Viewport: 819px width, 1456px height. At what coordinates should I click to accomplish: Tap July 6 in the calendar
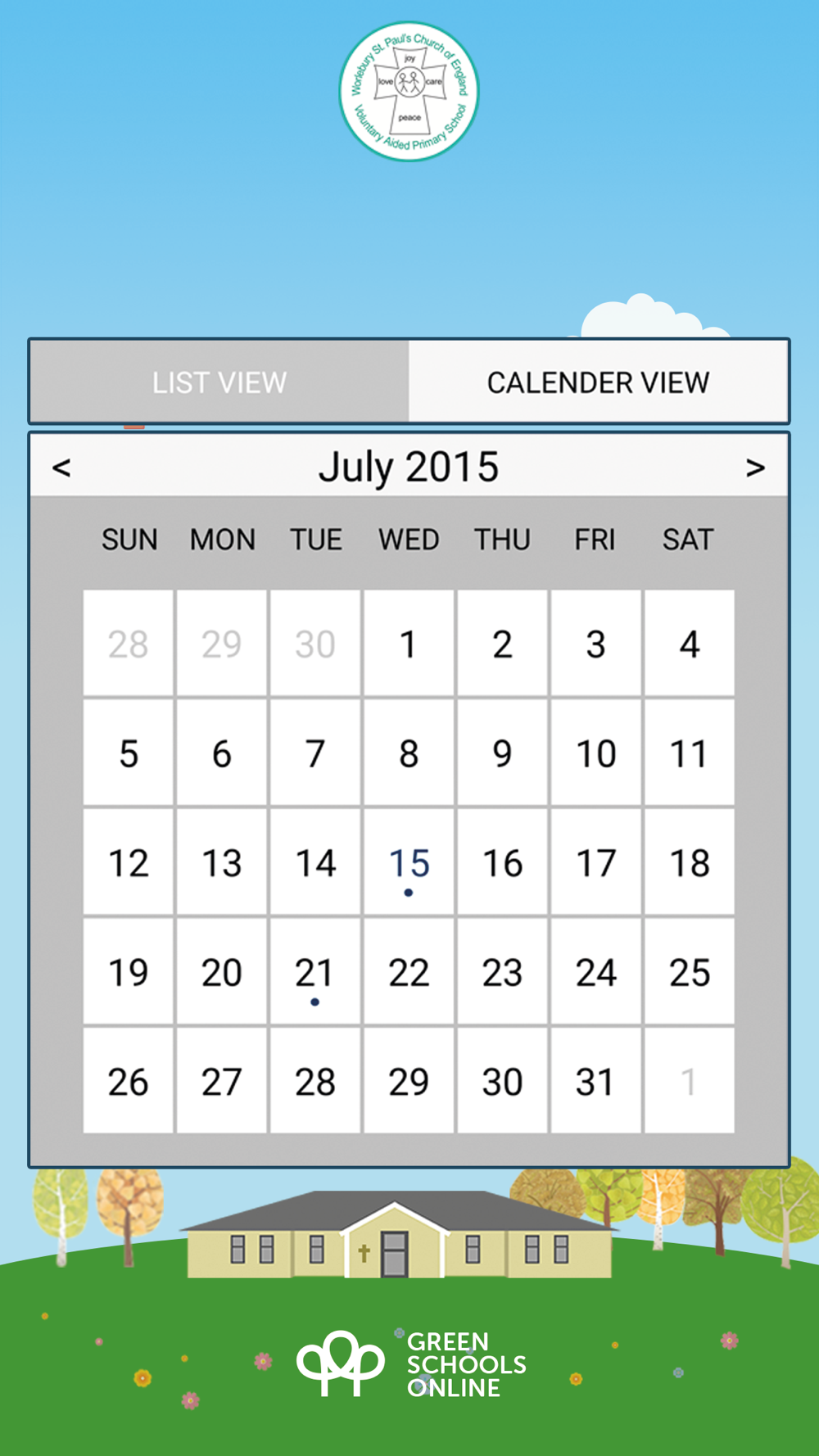pos(222,753)
